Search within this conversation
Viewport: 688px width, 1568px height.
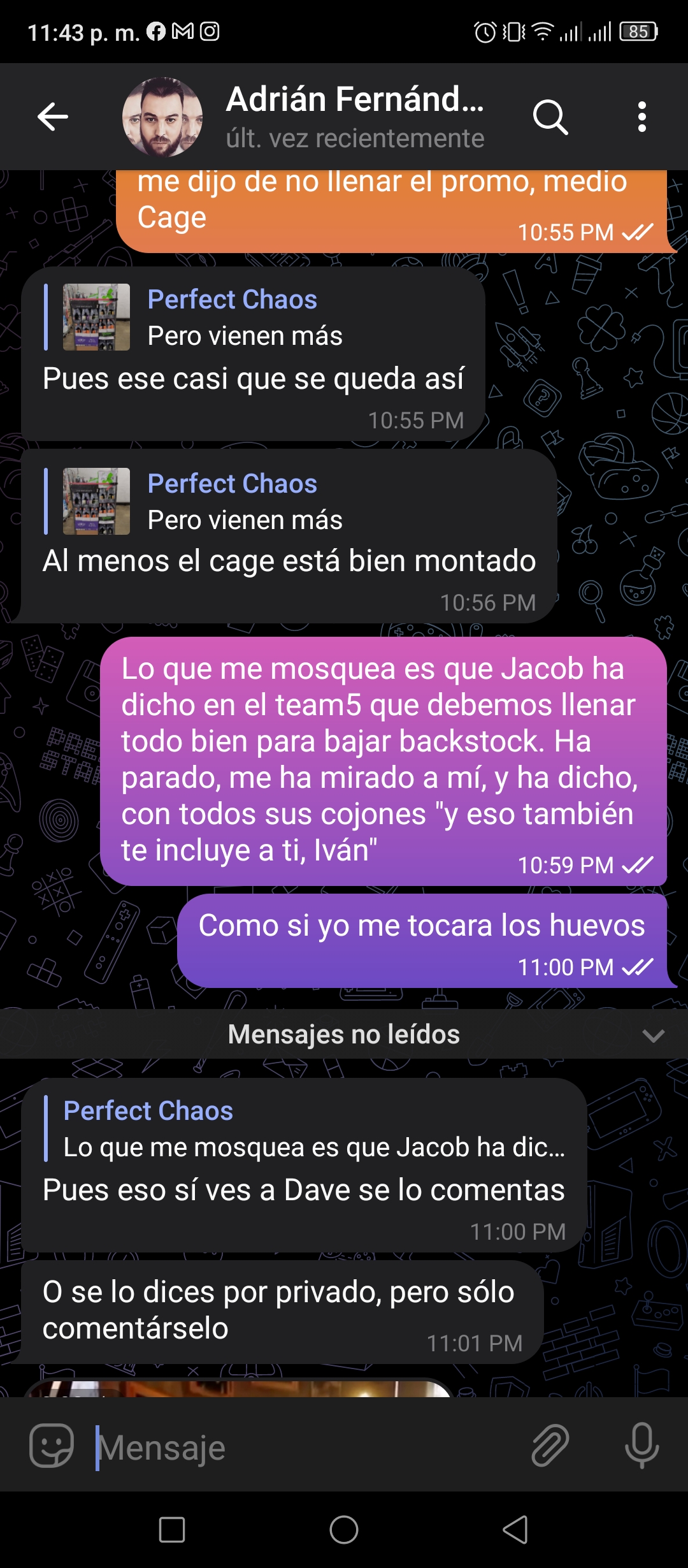pos(550,117)
